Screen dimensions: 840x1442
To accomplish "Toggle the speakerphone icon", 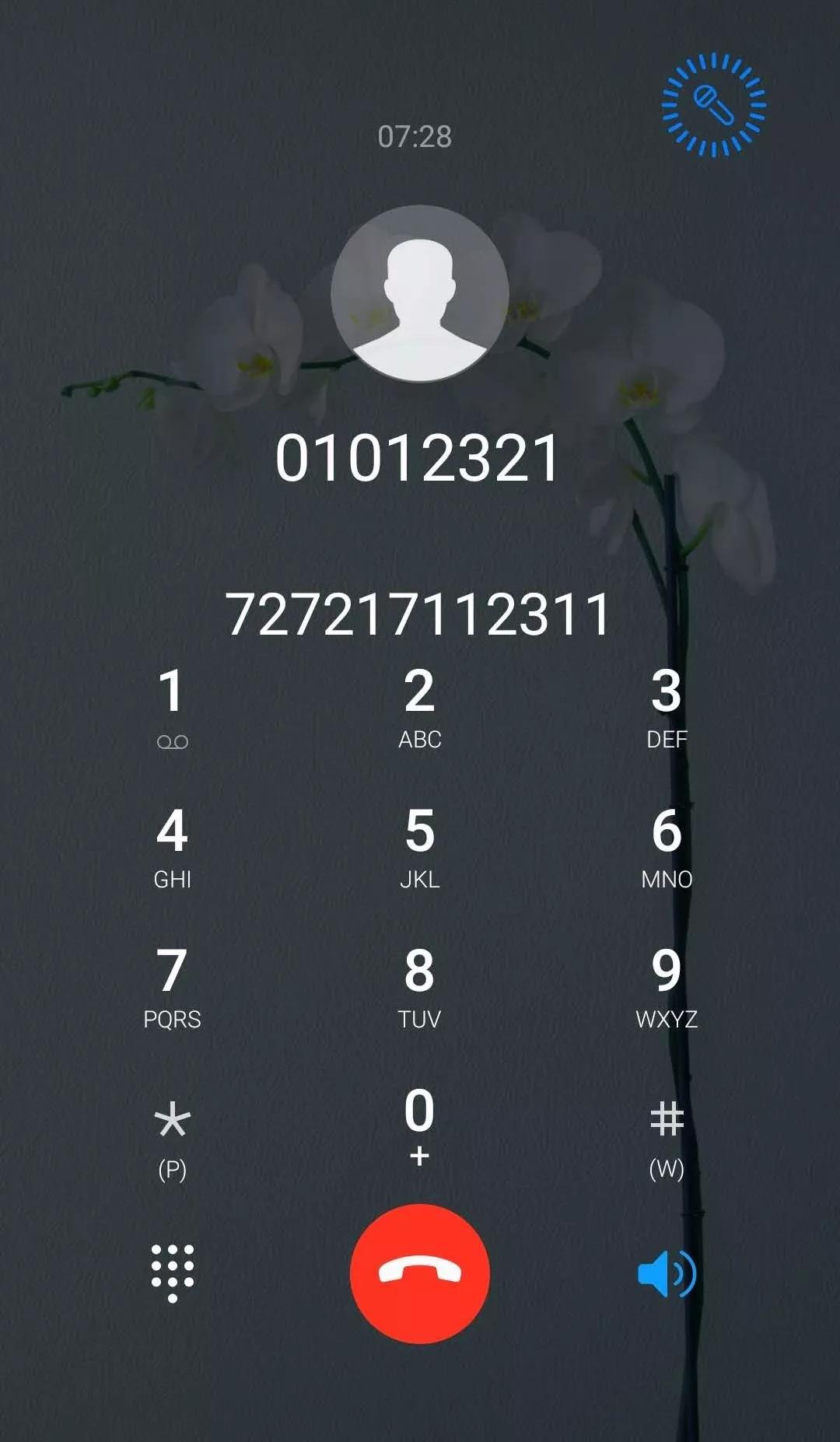I will point(667,1273).
